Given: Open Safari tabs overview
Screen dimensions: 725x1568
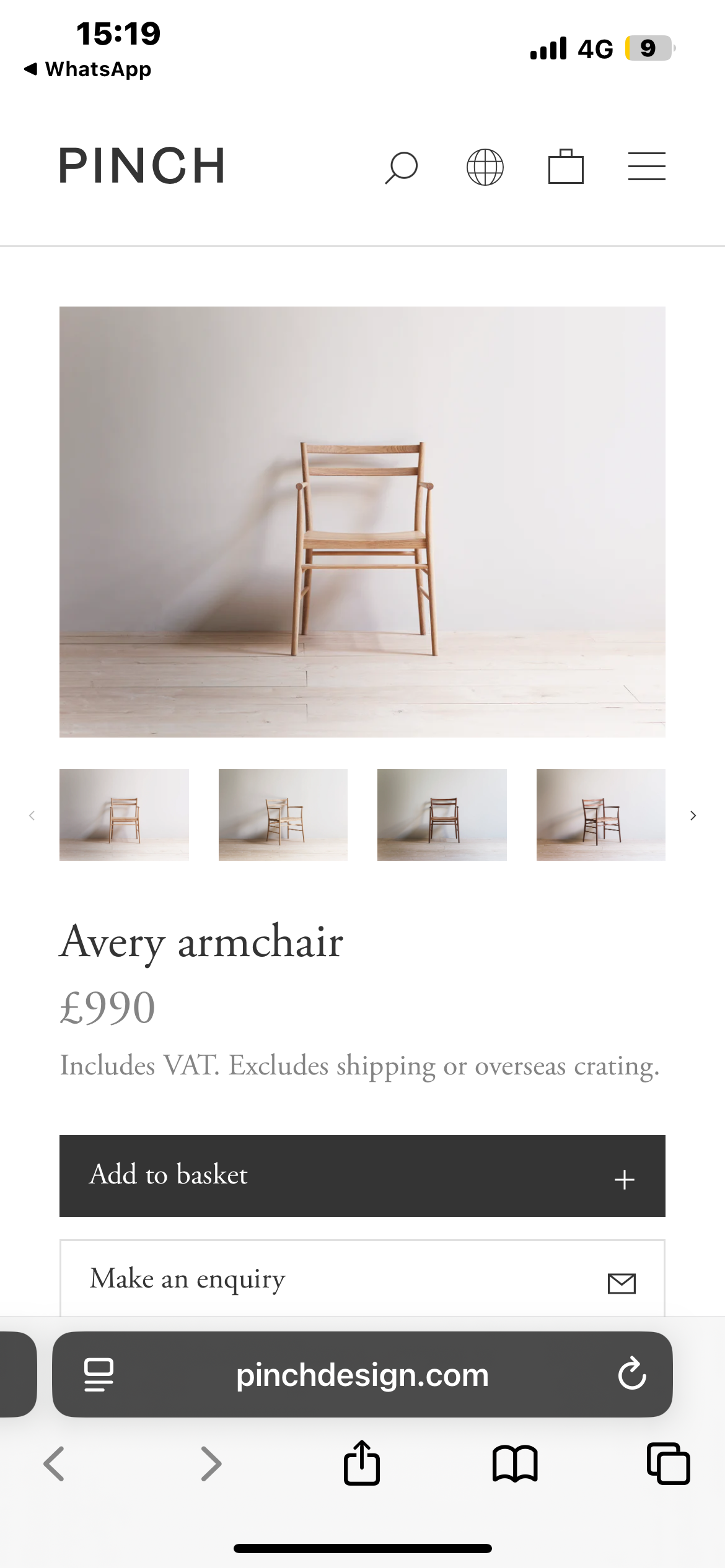Looking at the screenshot, I should coord(668,1463).
